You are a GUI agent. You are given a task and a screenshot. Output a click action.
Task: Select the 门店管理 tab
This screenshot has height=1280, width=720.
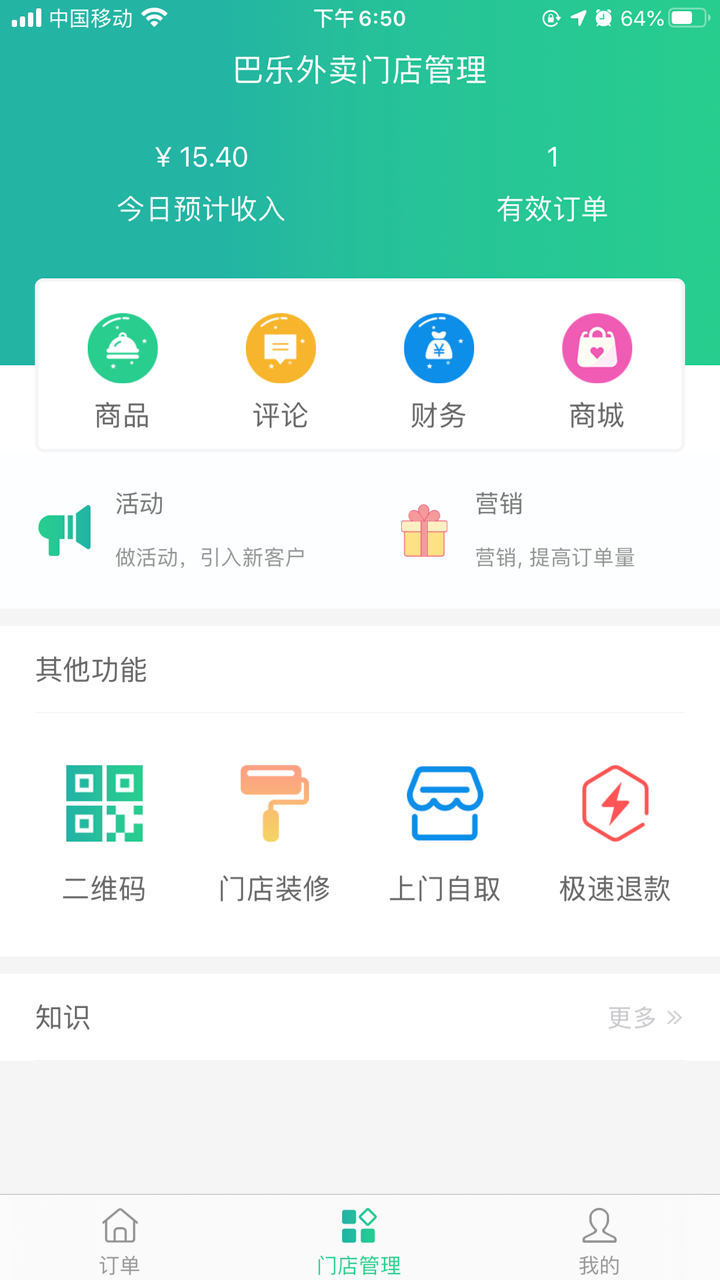(359, 1237)
